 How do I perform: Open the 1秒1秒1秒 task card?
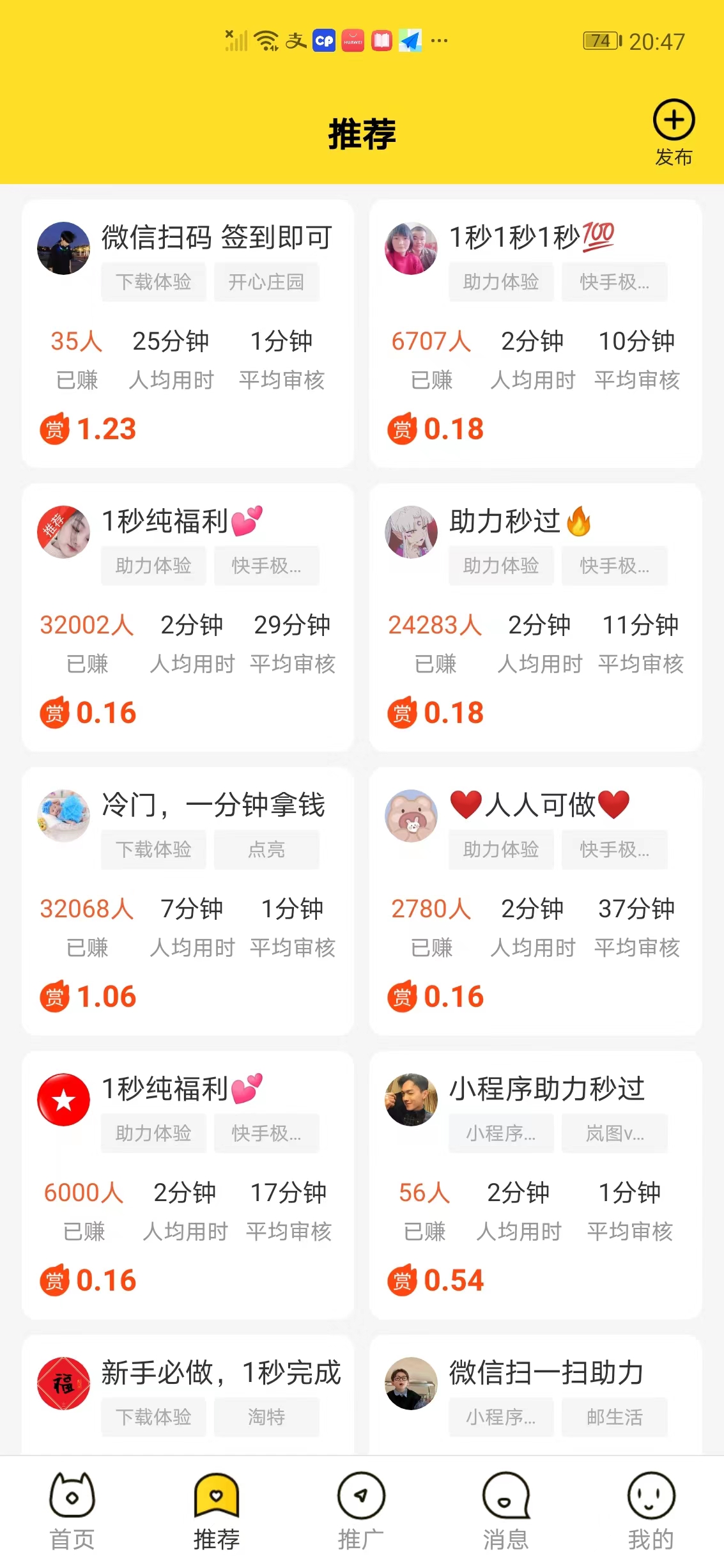(535, 334)
